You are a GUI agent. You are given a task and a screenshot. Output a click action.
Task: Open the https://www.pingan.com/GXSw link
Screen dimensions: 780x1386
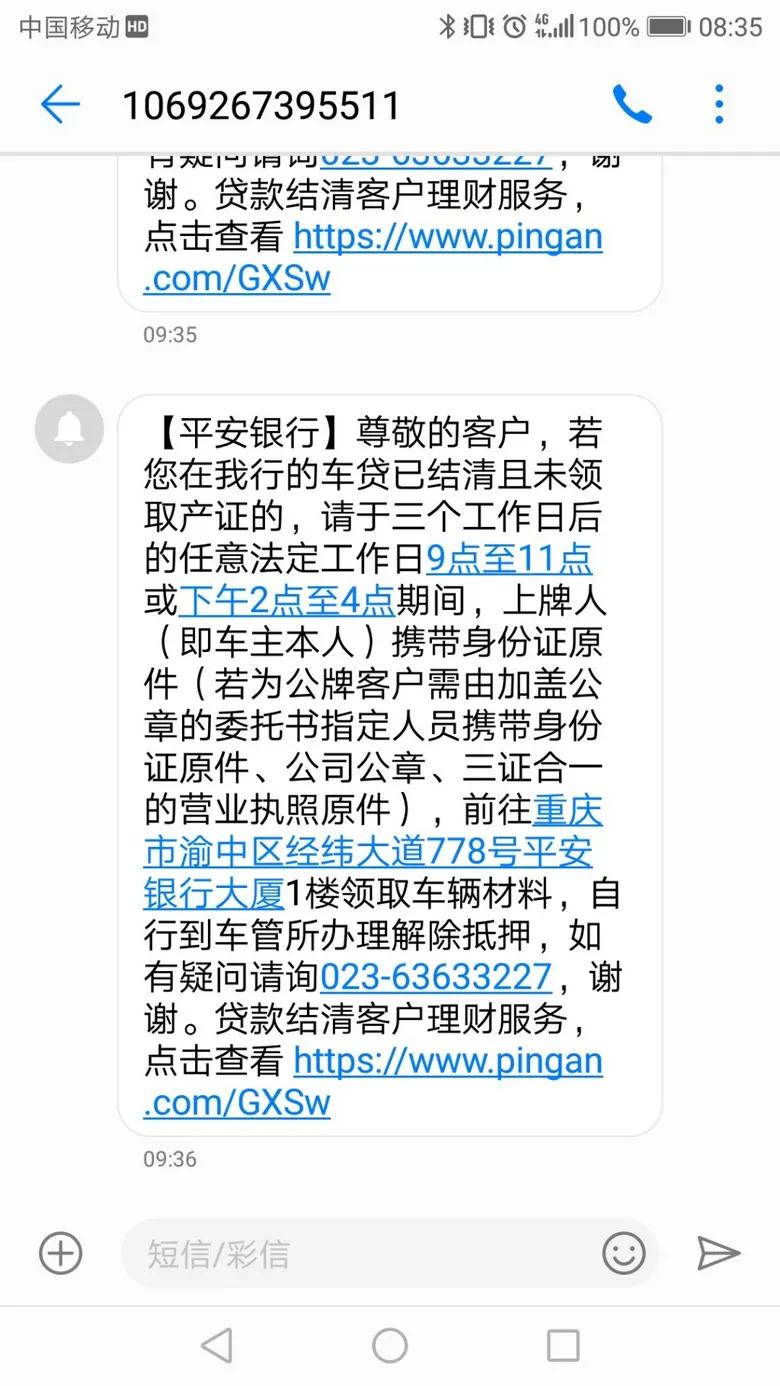coord(448,1061)
